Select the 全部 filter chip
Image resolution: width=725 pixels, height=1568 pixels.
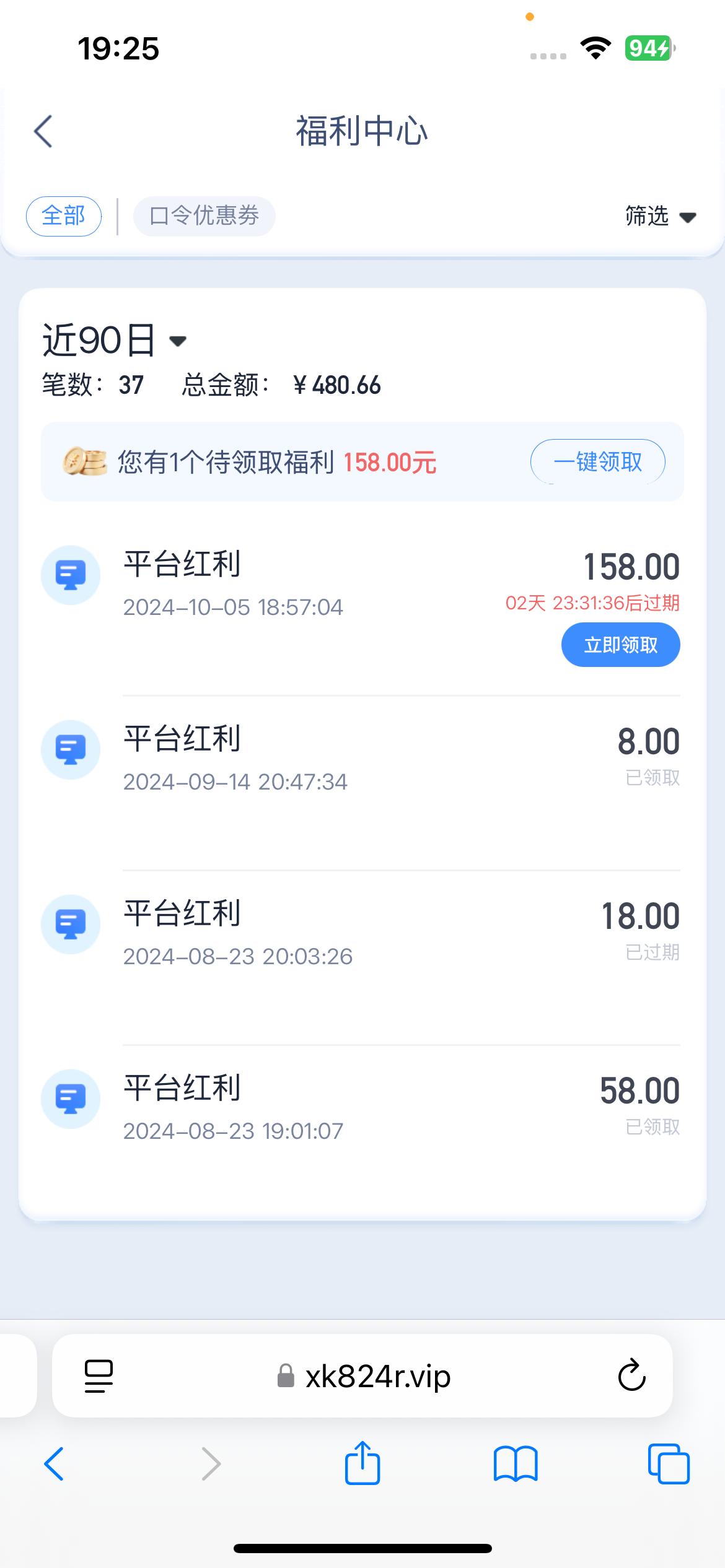pos(64,216)
